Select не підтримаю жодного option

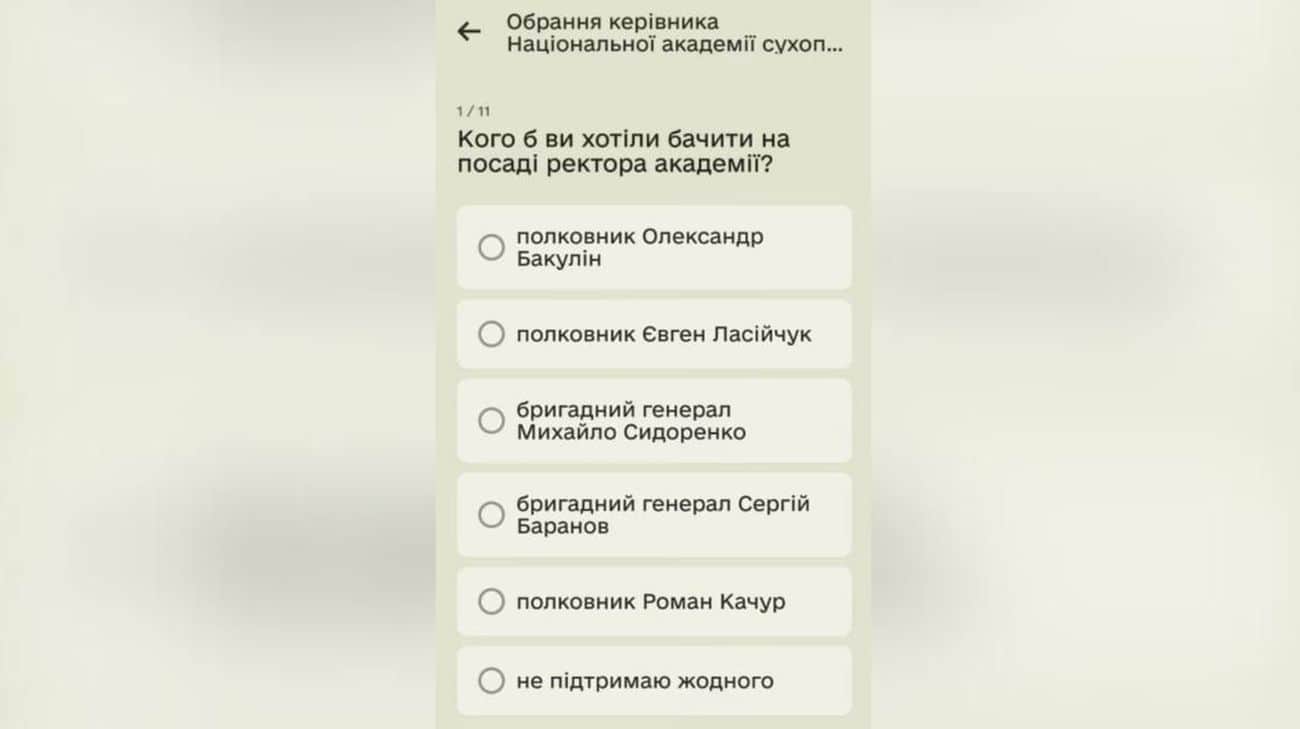click(491, 681)
